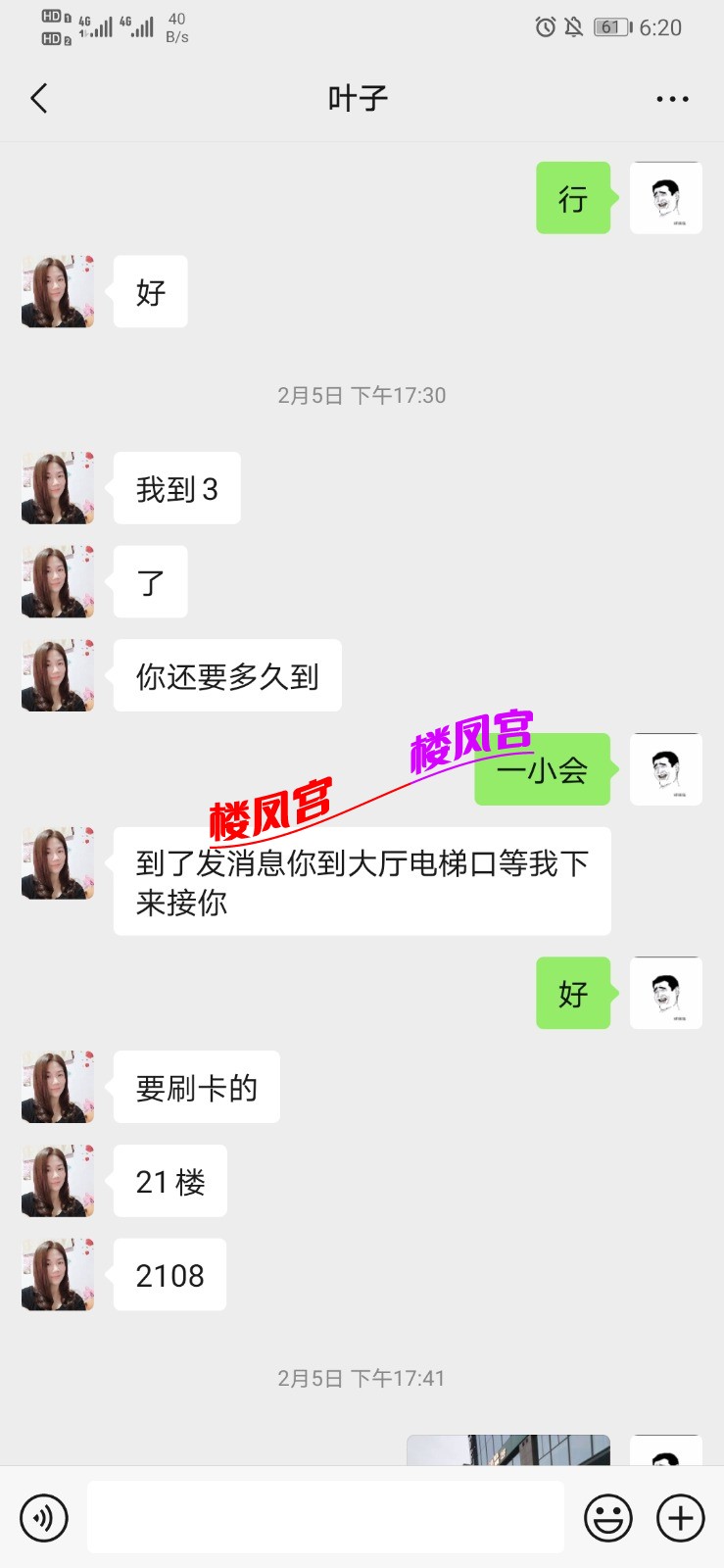
Task: Tap the muted notifications bell icon
Action: (576, 26)
